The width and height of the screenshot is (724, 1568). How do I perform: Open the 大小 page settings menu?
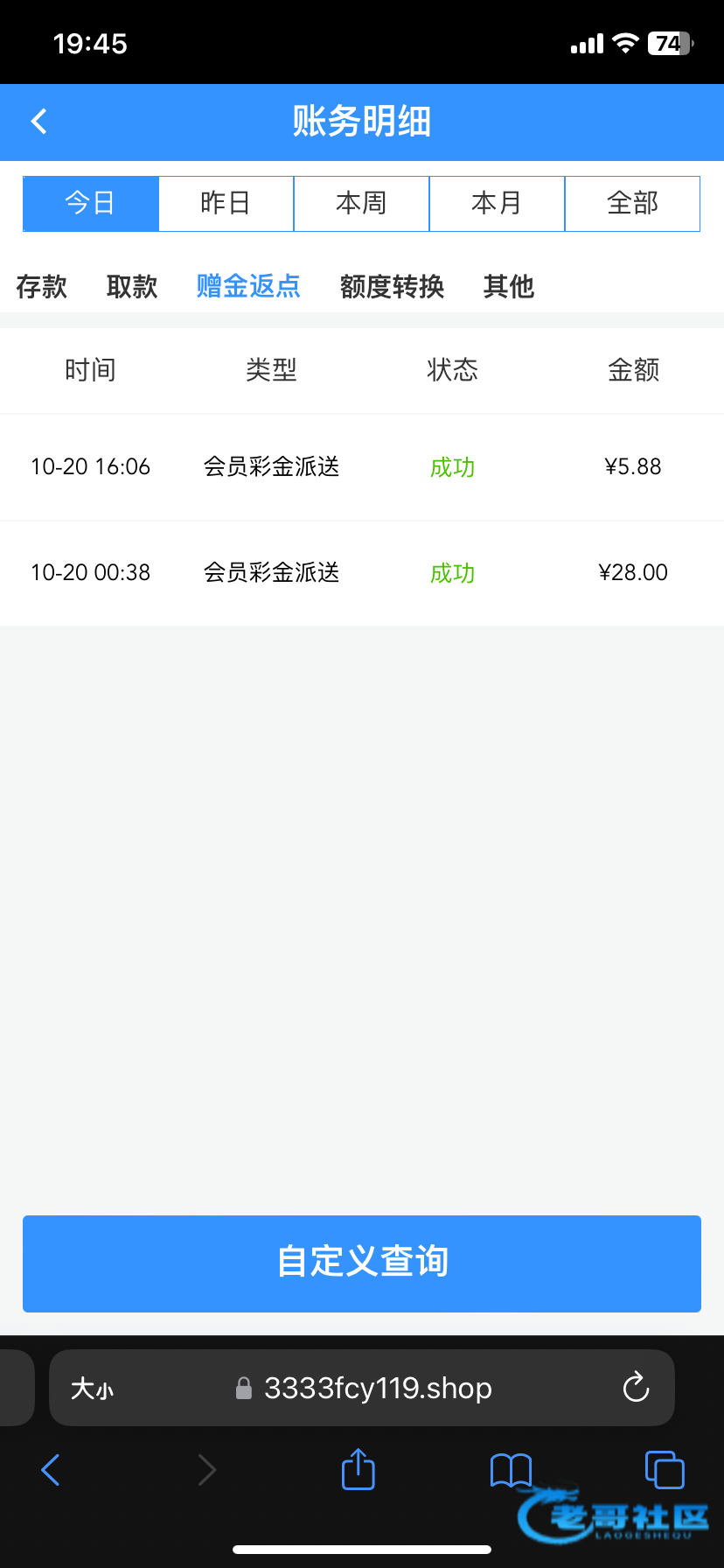pos(92,1388)
